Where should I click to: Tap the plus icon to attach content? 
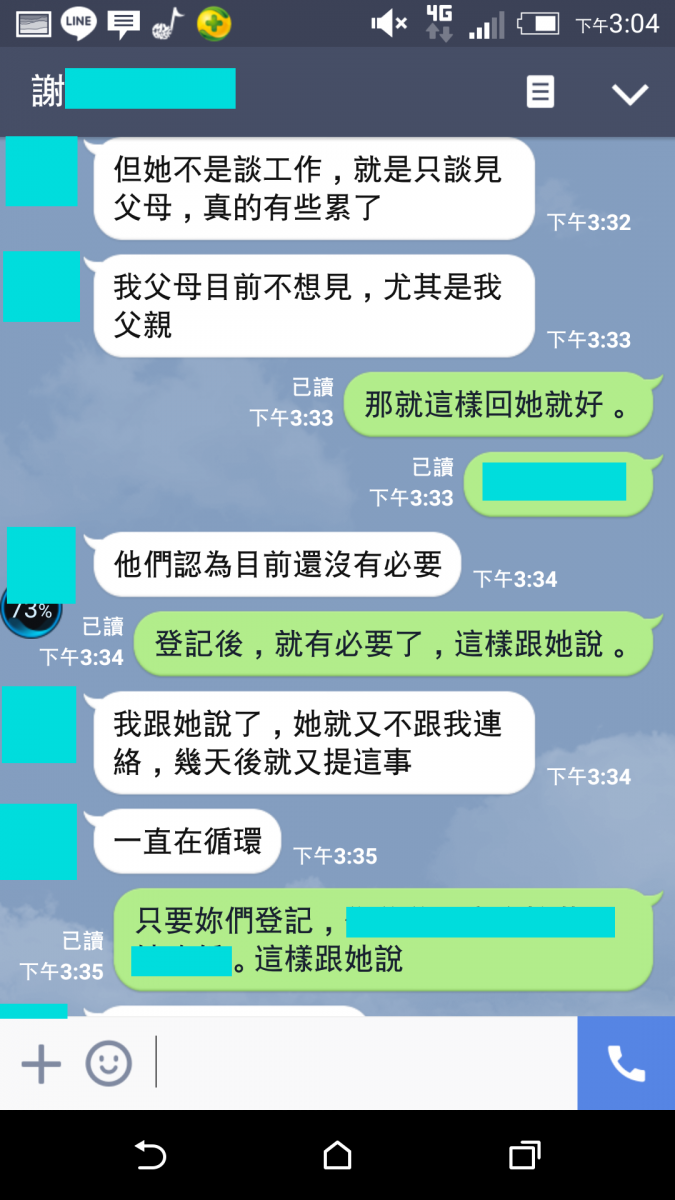point(41,1063)
